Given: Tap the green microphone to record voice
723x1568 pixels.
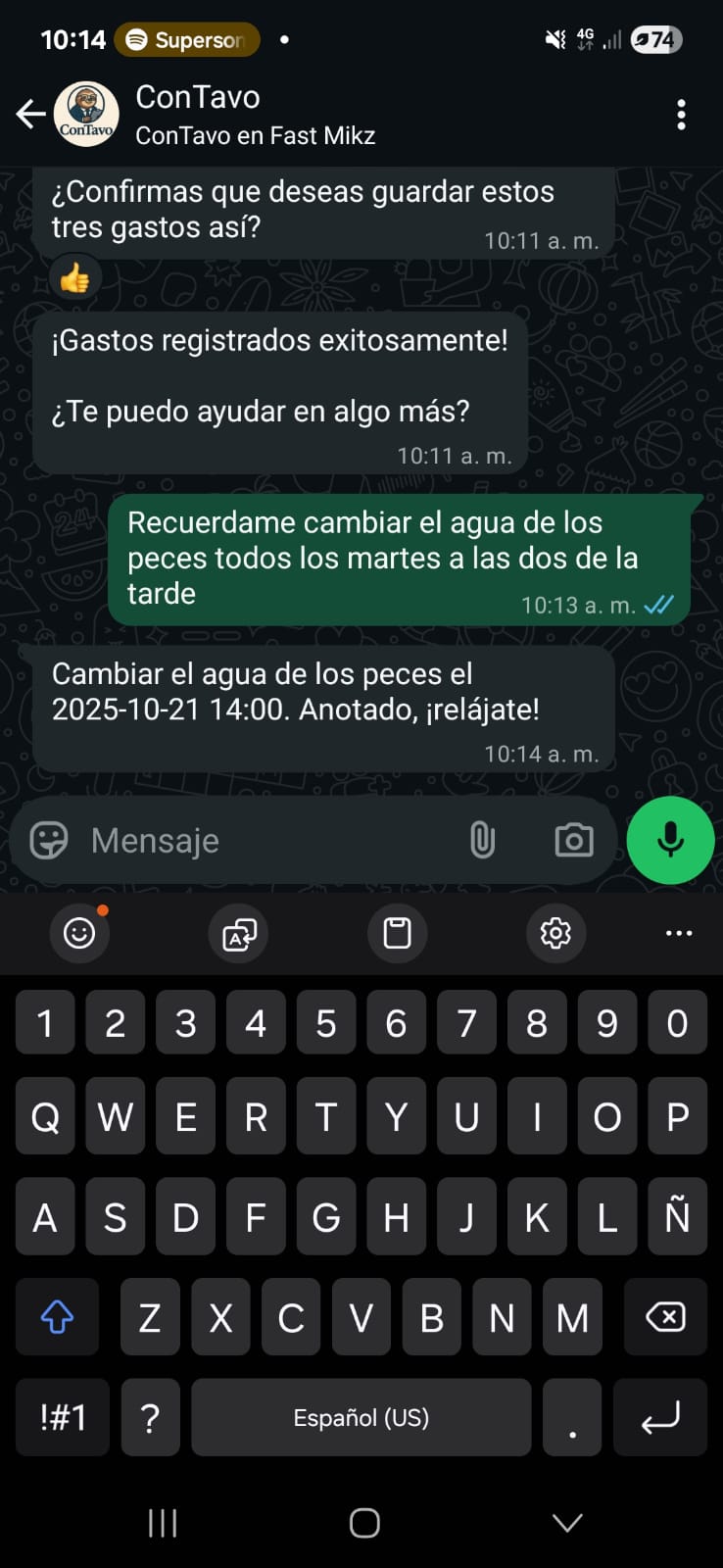Looking at the screenshot, I should coord(670,840).
